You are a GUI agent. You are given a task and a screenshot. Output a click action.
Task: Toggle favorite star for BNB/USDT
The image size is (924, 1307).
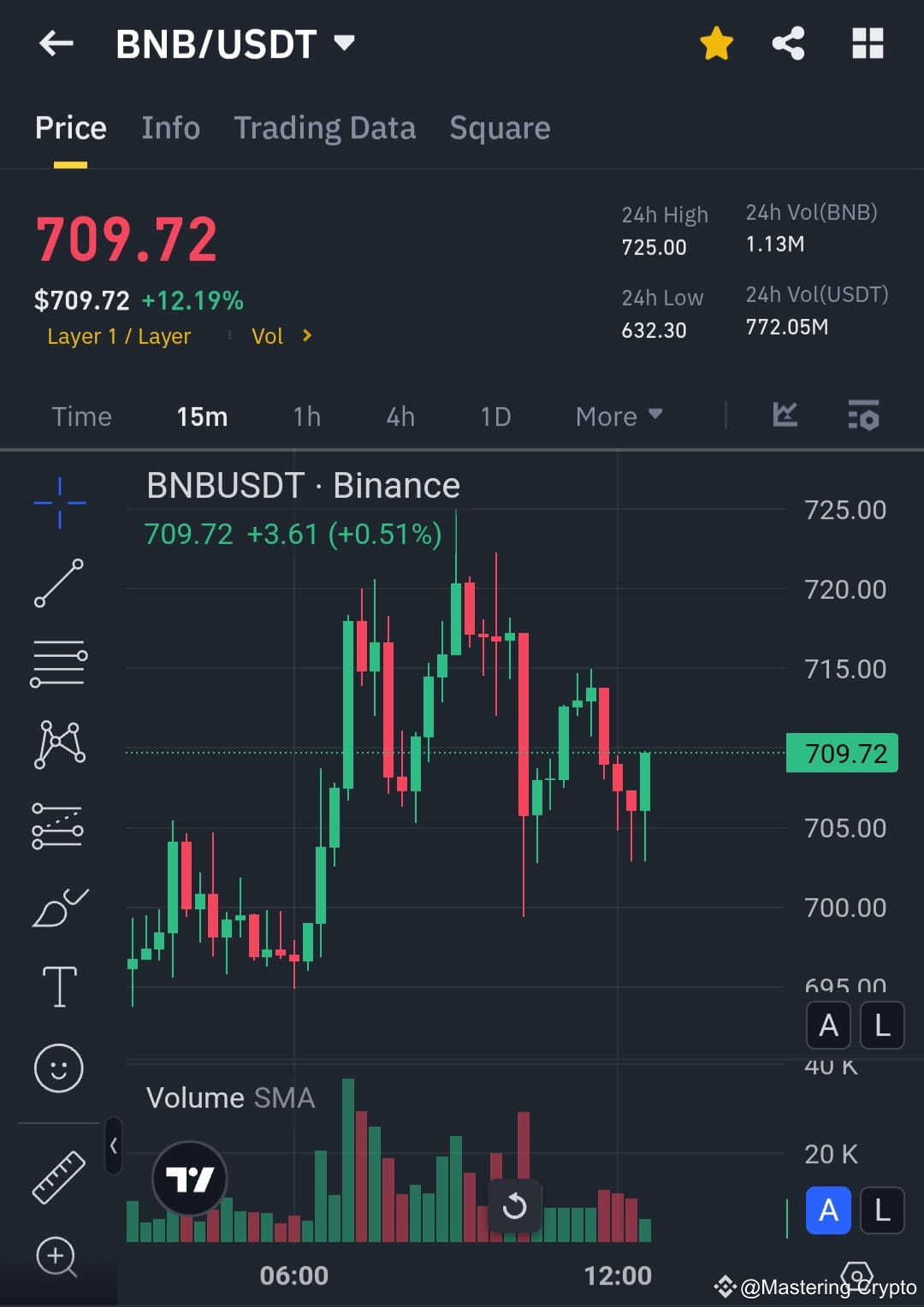pos(715,44)
